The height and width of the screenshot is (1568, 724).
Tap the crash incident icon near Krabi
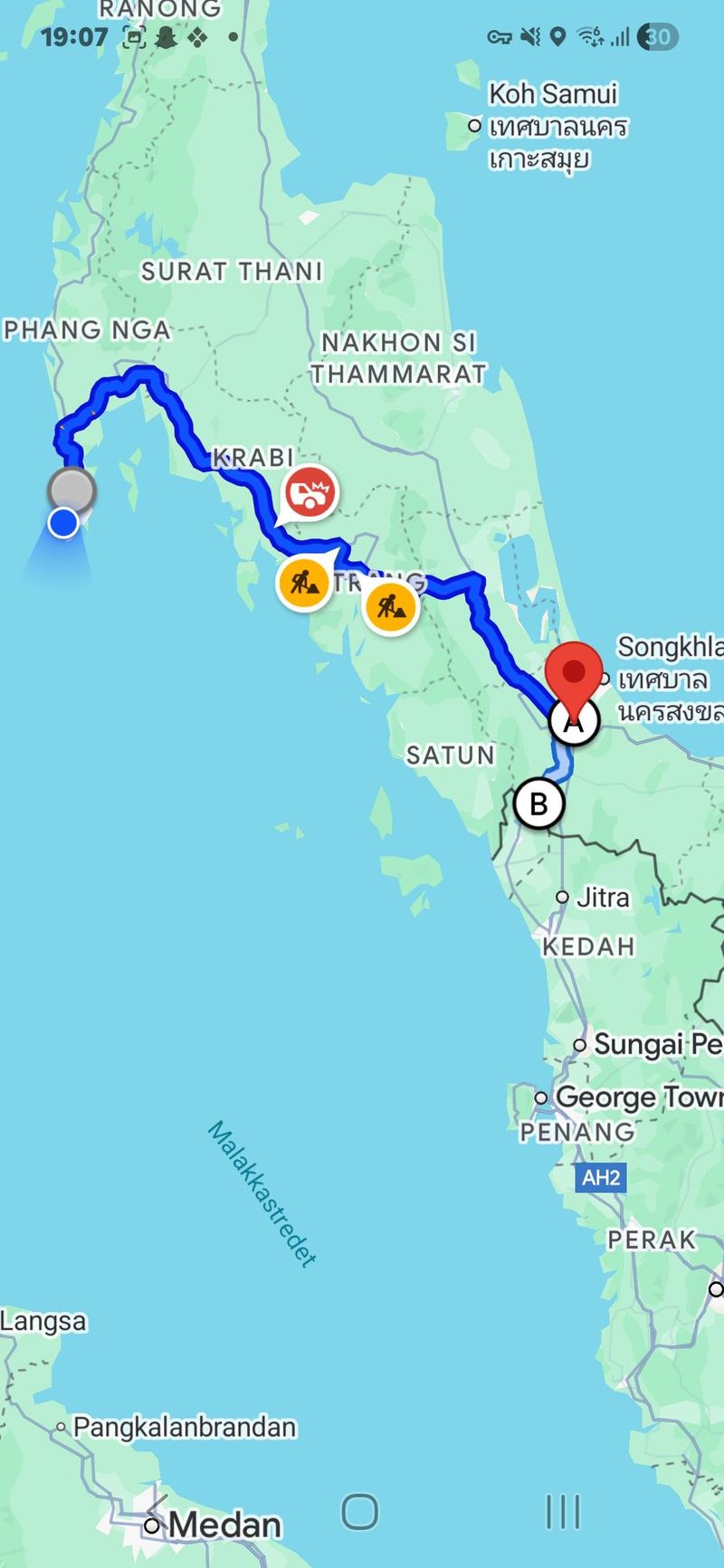310,492
